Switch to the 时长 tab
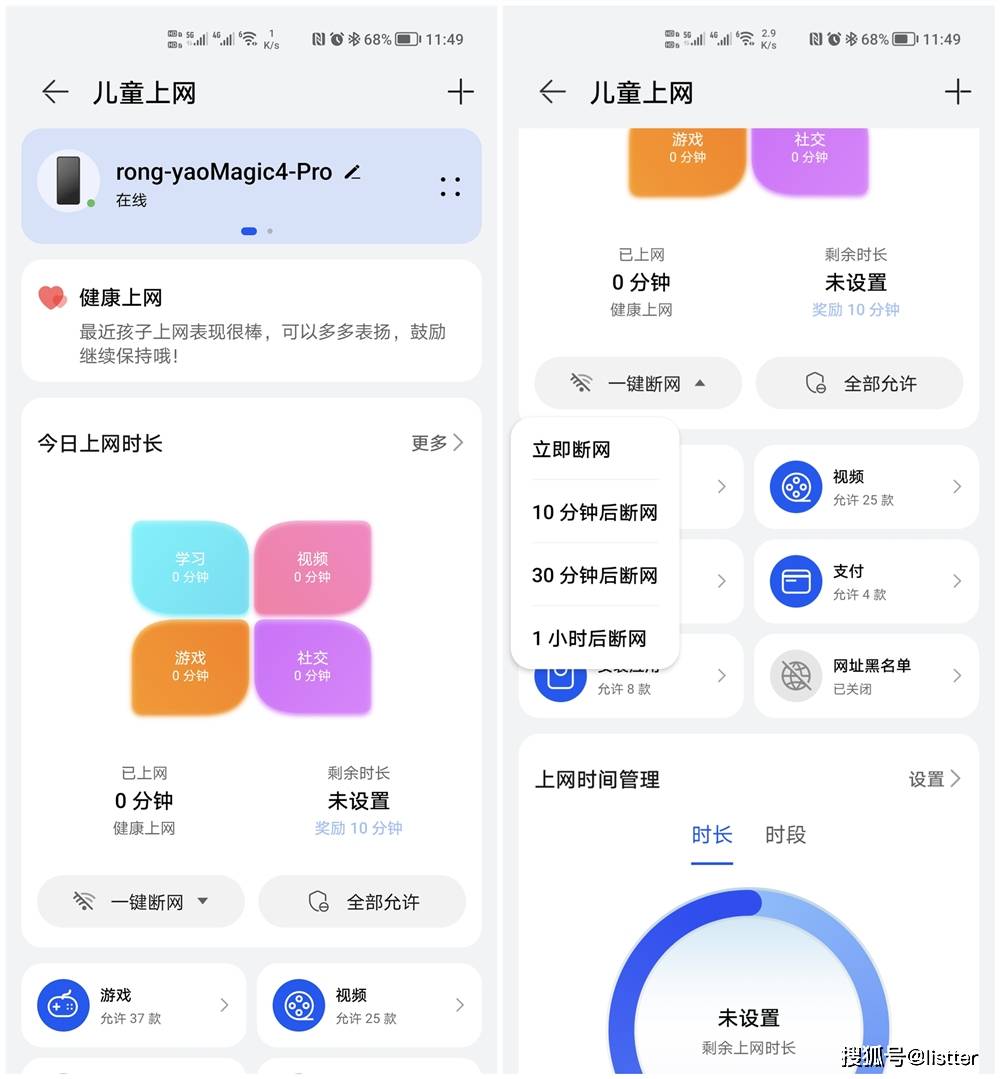 pos(712,835)
